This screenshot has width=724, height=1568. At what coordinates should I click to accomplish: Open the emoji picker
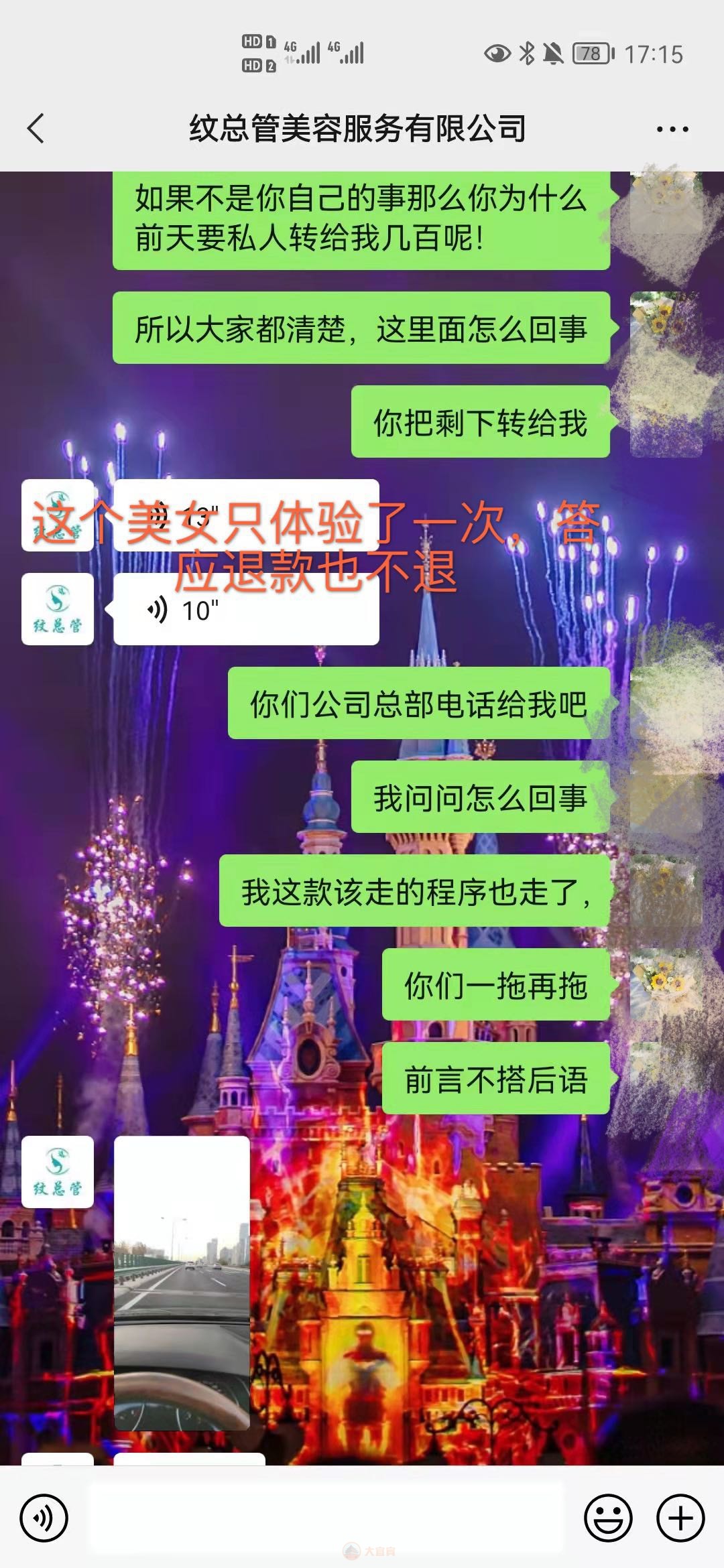click(608, 1518)
